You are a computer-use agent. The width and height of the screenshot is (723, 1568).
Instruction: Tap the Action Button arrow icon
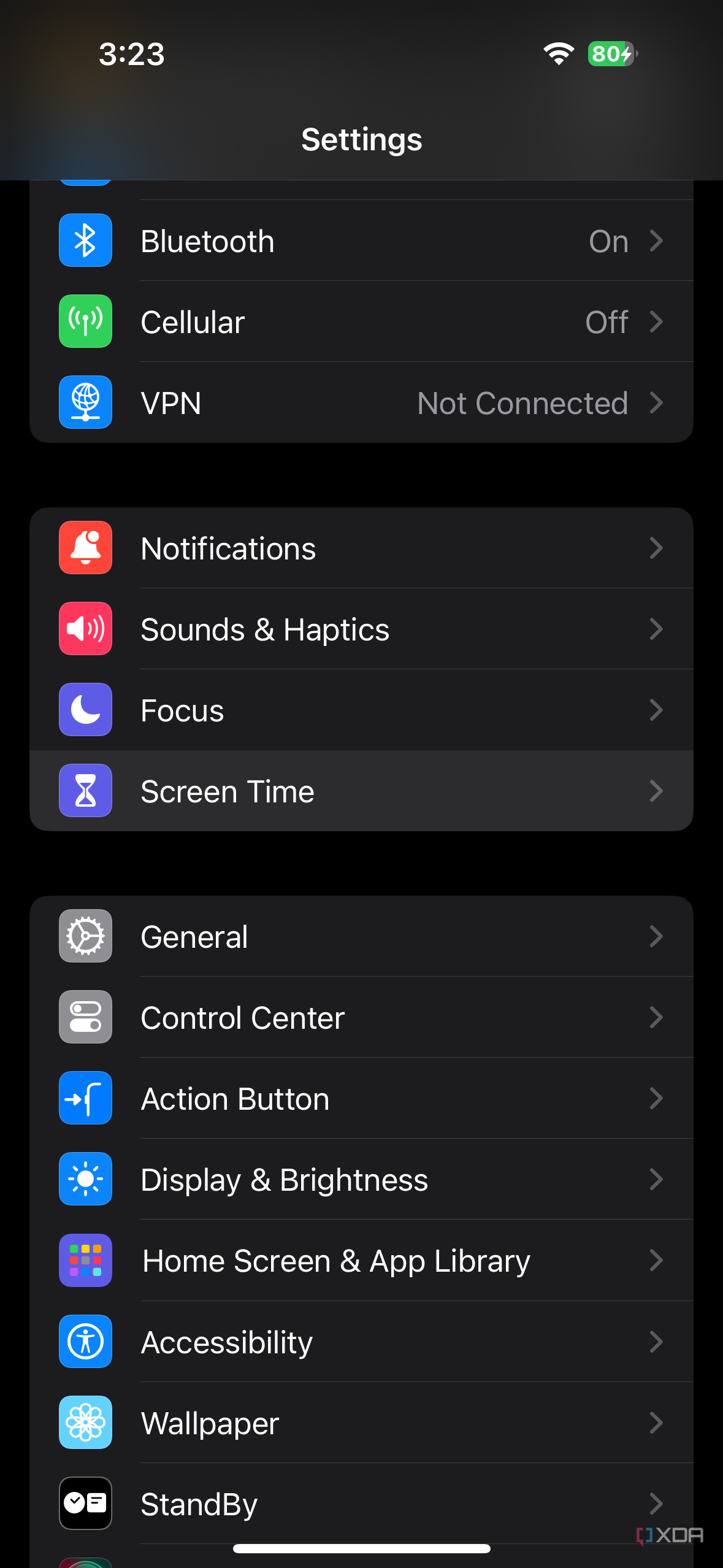85,1098
